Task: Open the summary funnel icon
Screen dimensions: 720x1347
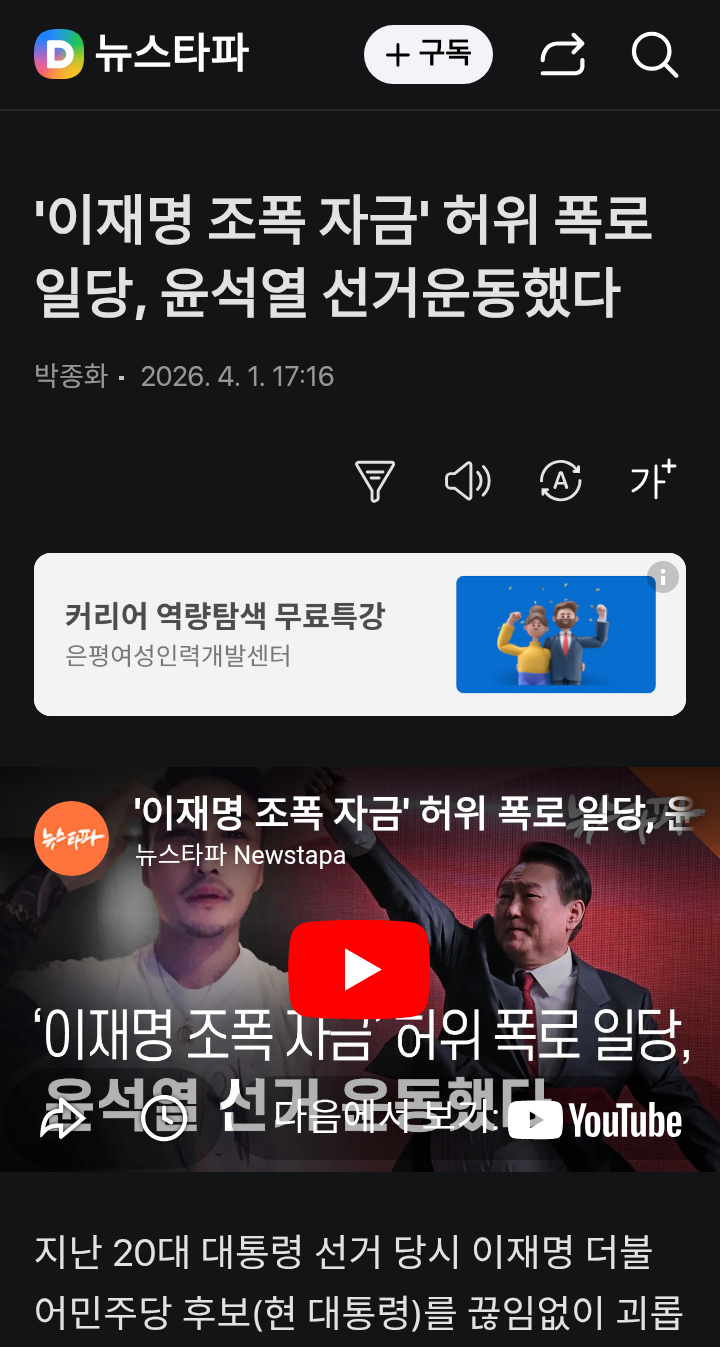Action: 374,481
